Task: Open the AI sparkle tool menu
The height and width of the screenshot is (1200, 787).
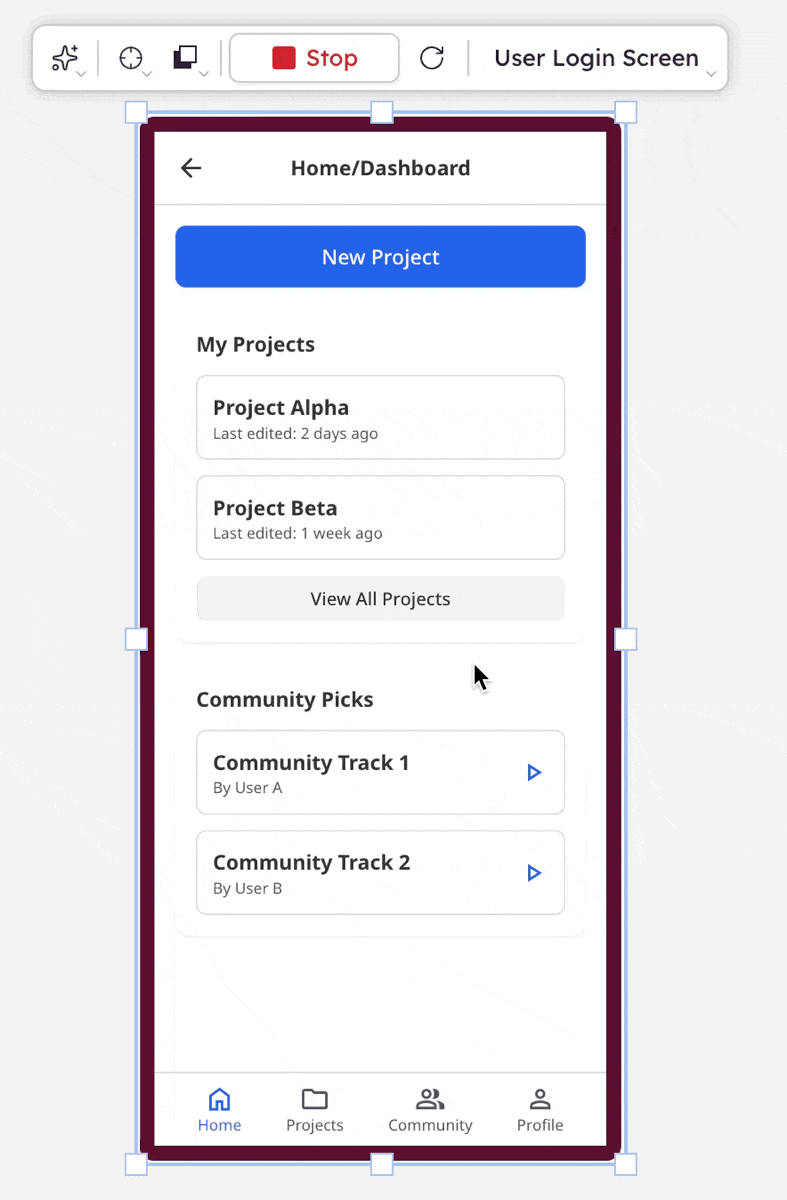Action: [67, 58]
